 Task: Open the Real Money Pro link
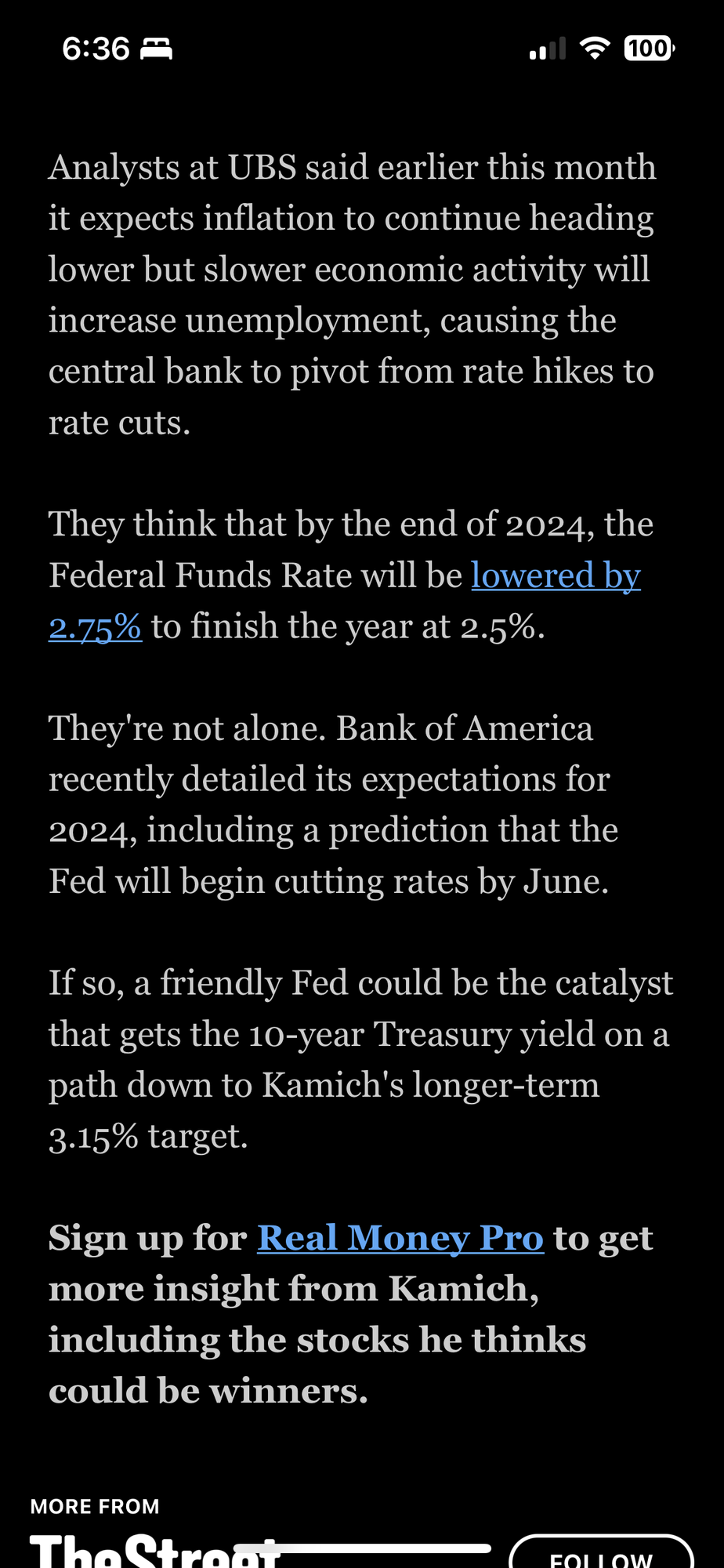tap(400, 1239)
